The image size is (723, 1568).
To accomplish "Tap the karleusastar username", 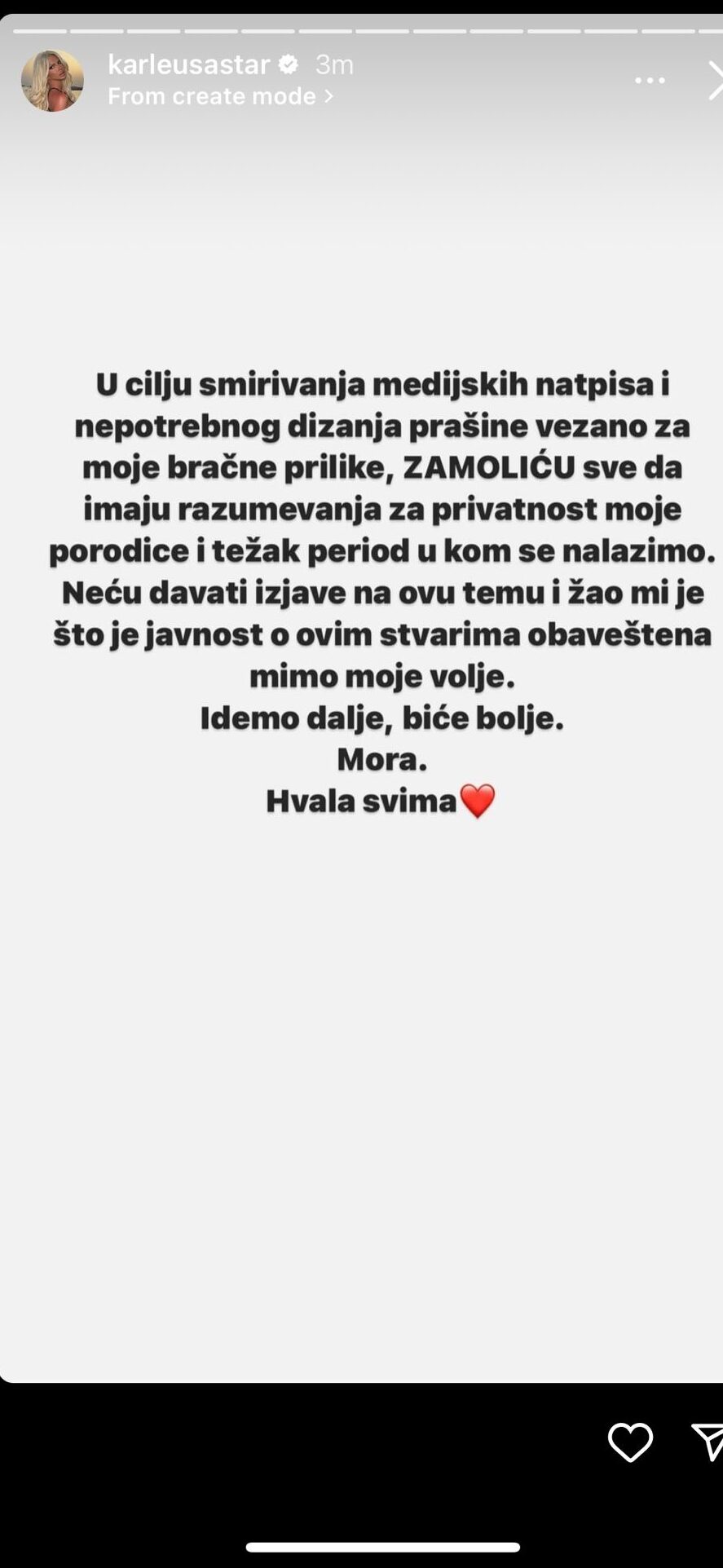I will (x=188, y=64).
